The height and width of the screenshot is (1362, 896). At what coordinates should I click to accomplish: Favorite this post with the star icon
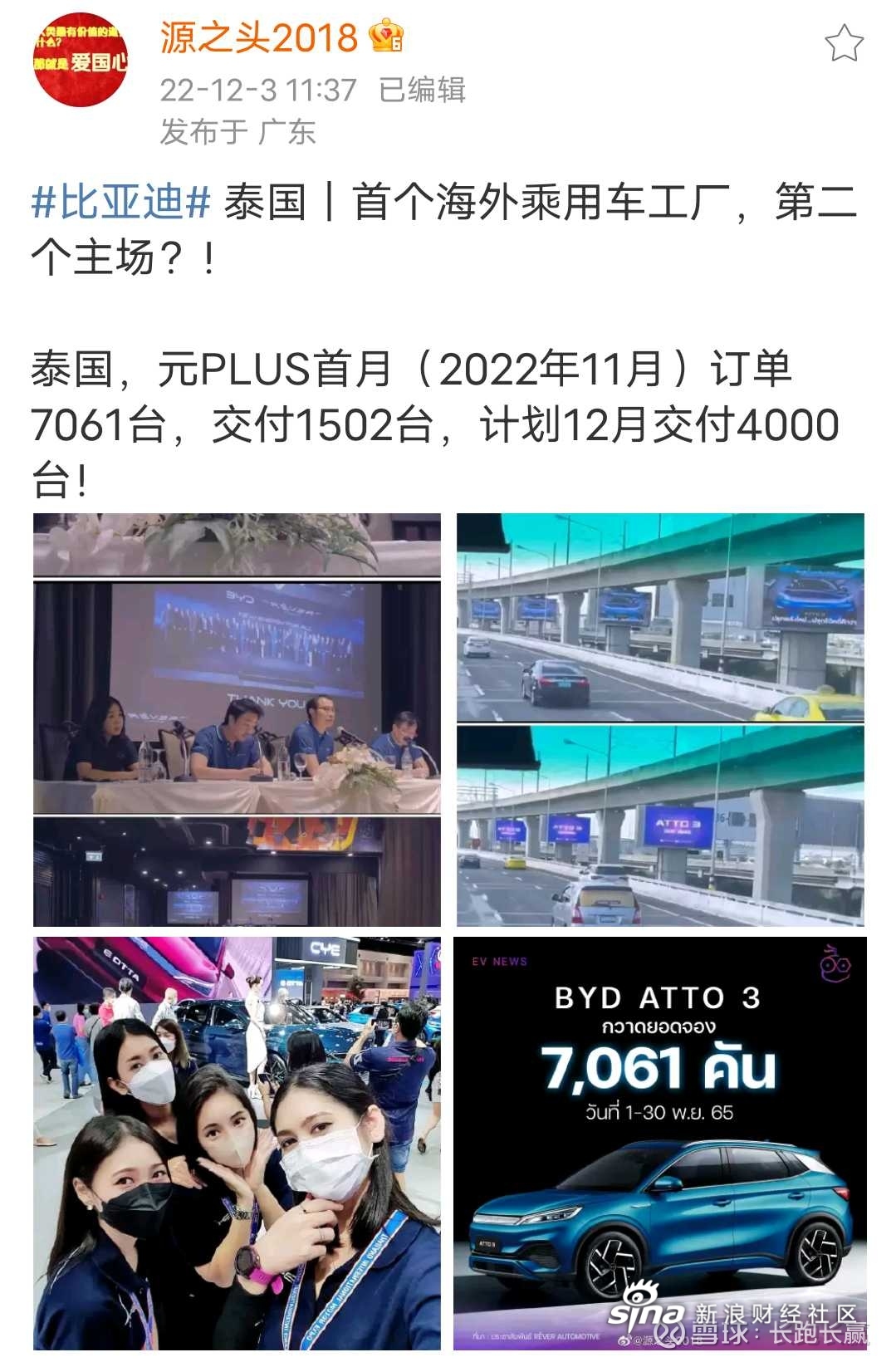844,43
